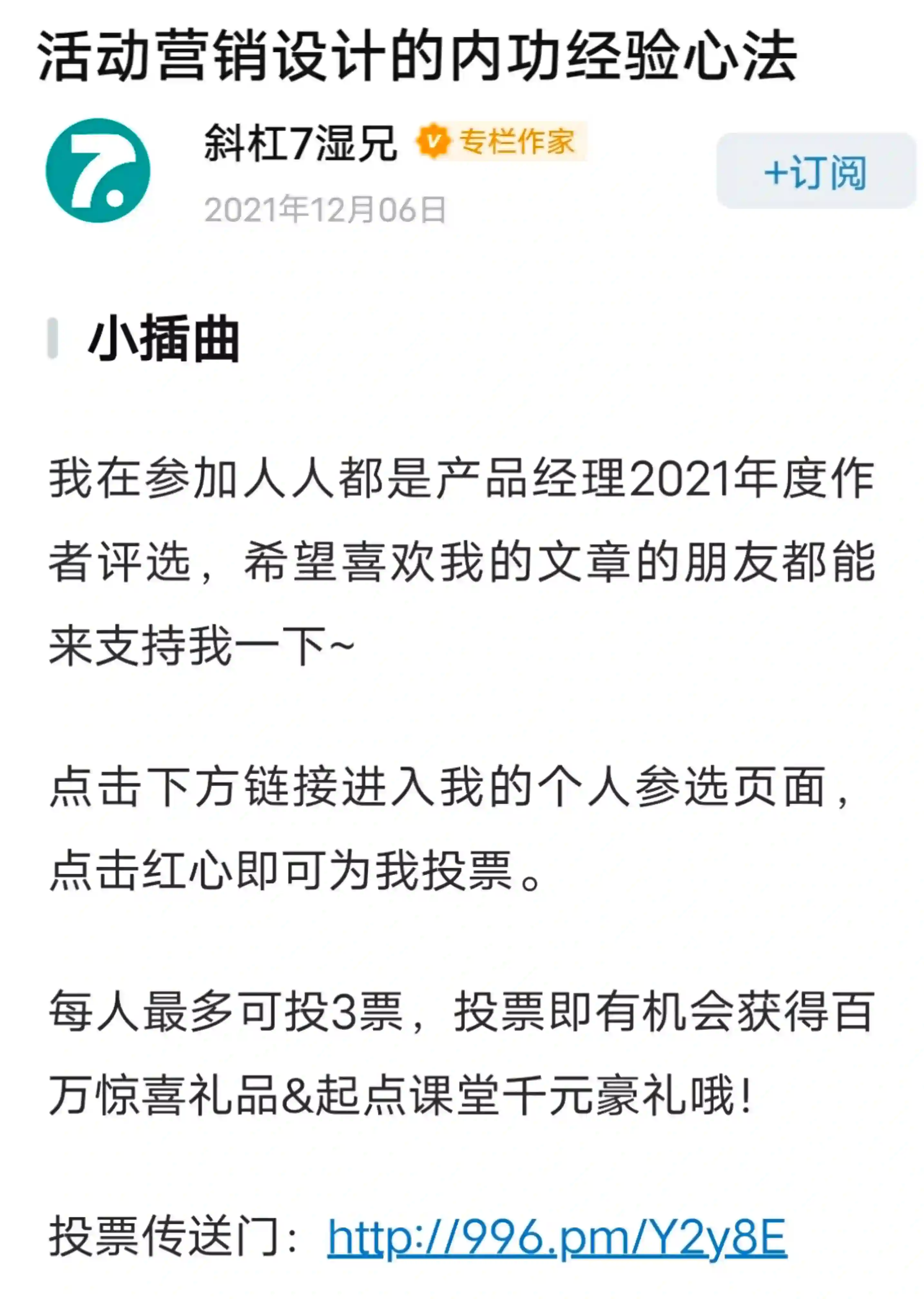Subscribe to the author with +订阅
The height and width of the screenshot is (1299, 924).
pos(815,171)
